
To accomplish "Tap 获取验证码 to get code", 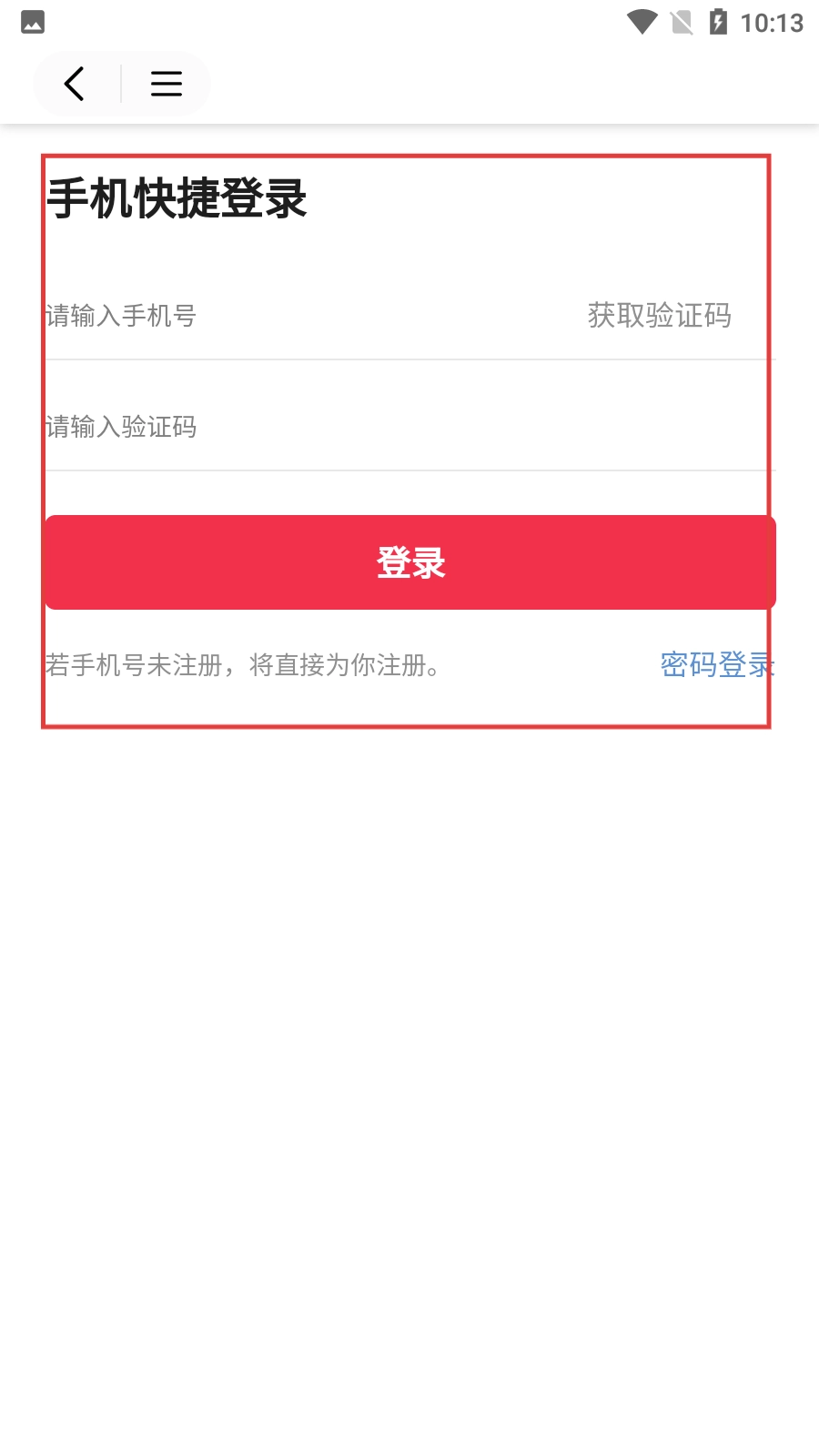I will pyautogui.click(x=659, y=316).
